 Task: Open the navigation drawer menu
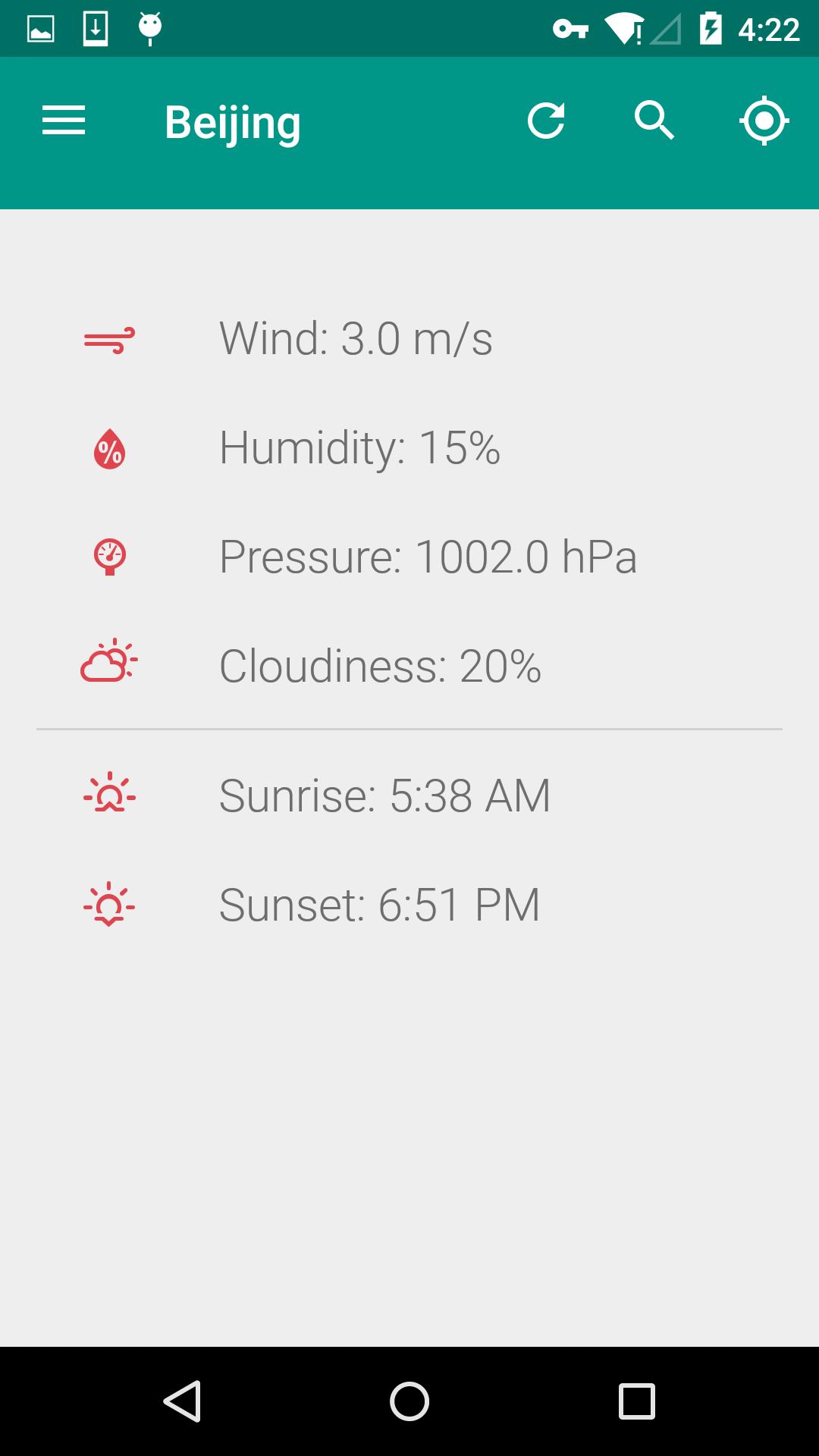(63, 119)
